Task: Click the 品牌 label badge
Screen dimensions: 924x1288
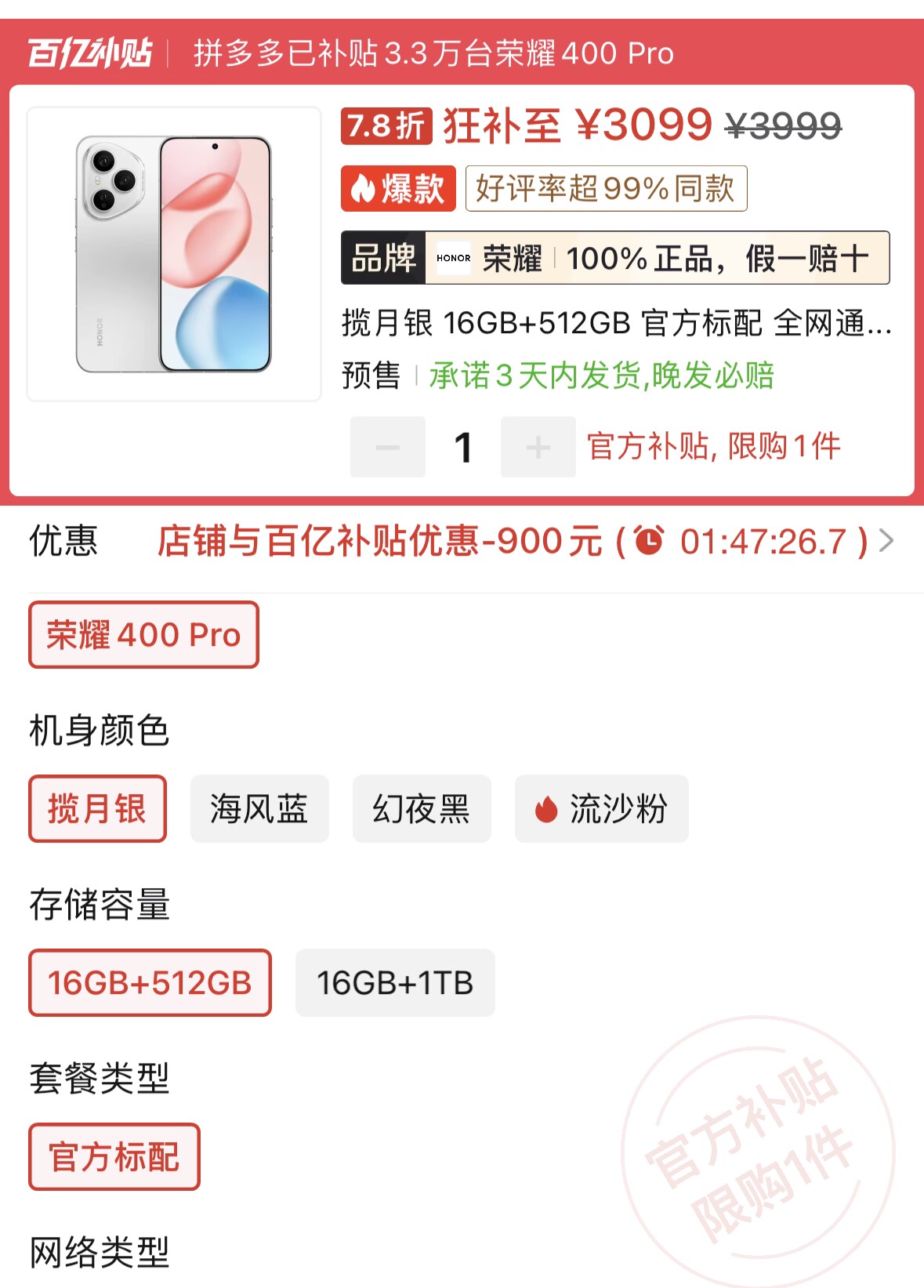Action: point(383,258)
